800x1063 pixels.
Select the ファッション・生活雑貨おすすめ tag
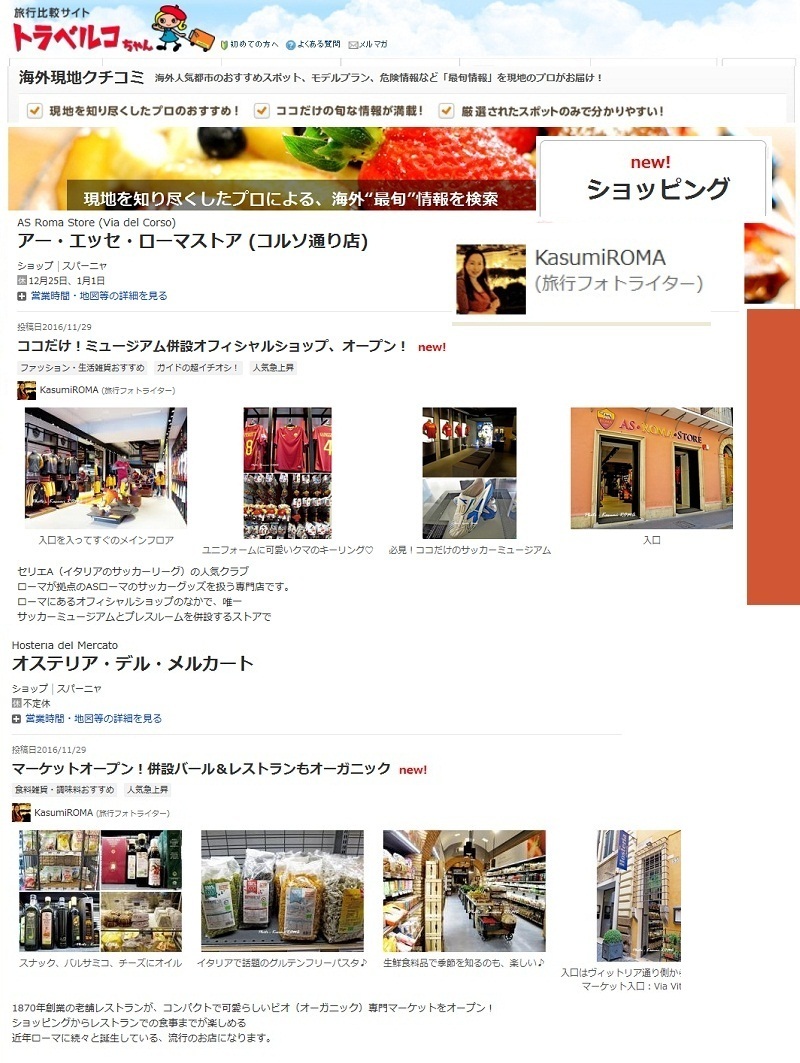tap(82, 368)
